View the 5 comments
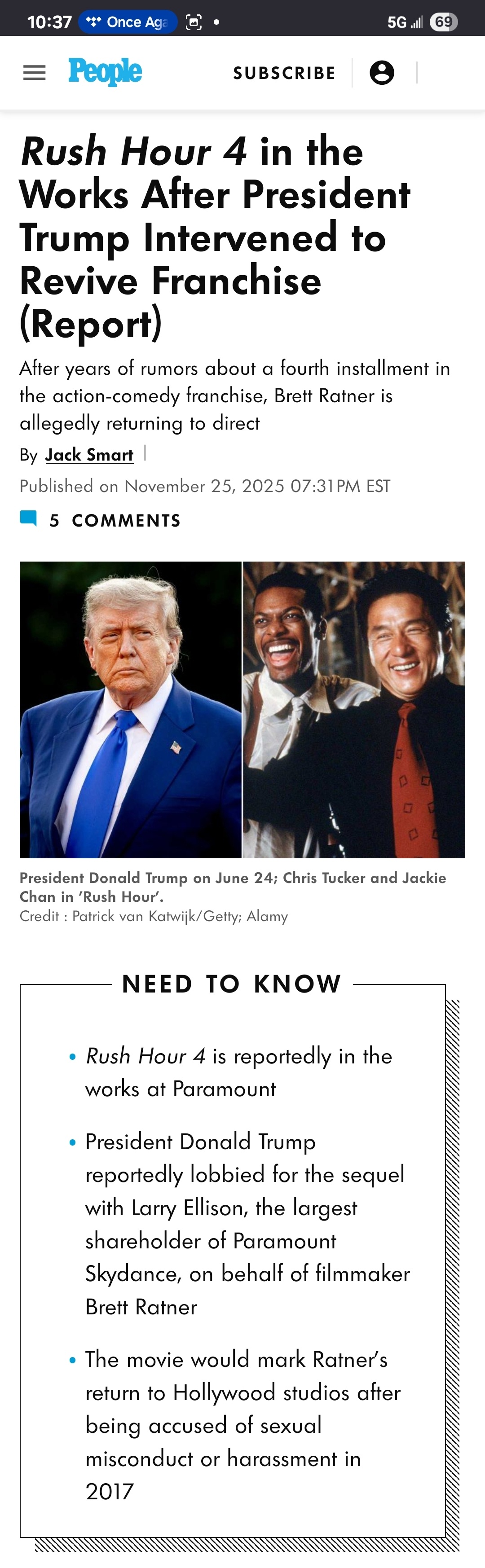 tap(101, 520)
